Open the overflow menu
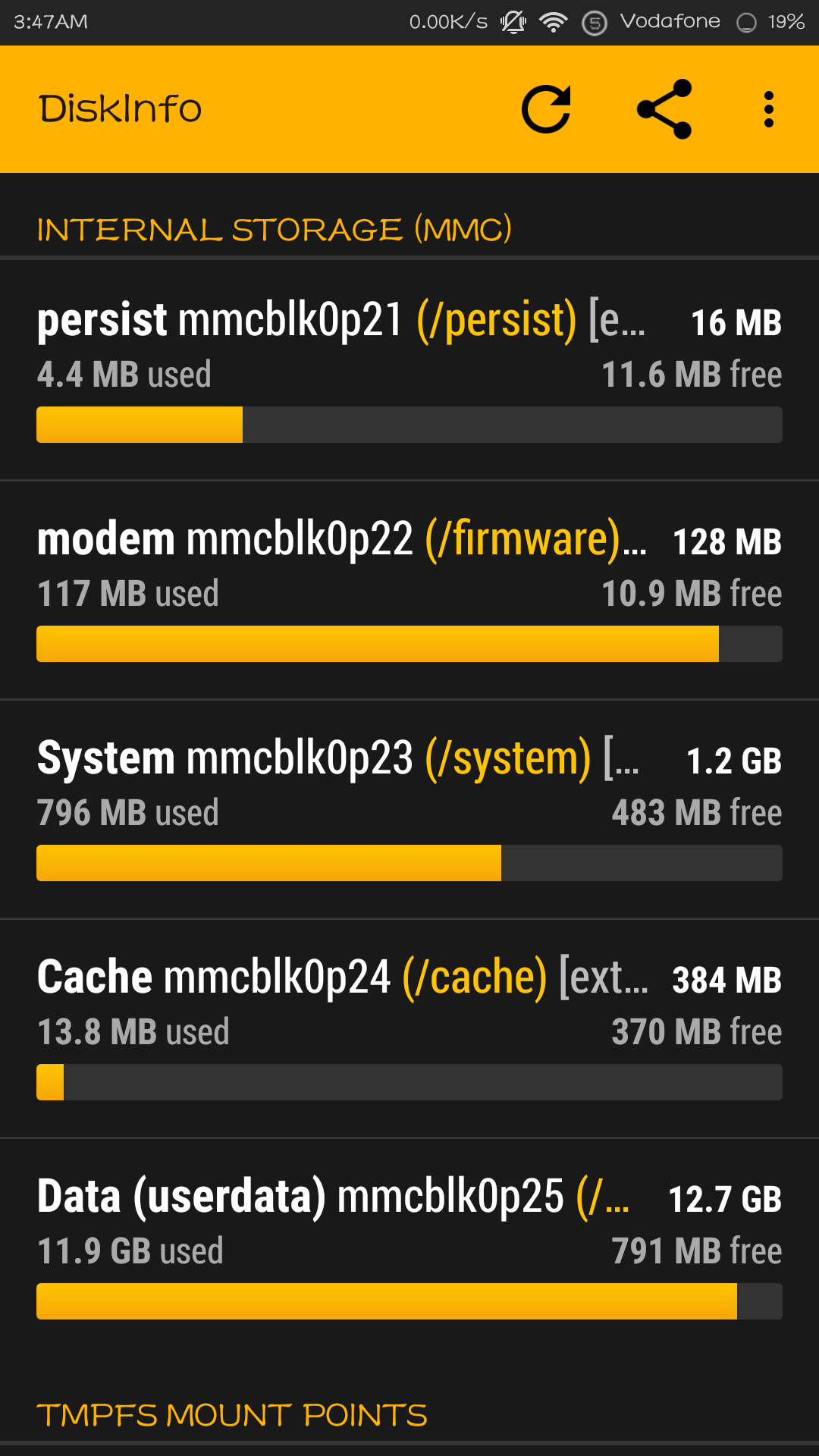Image resolution: width=819 pixels, height=1456 pixels. [x=768, y=109]
